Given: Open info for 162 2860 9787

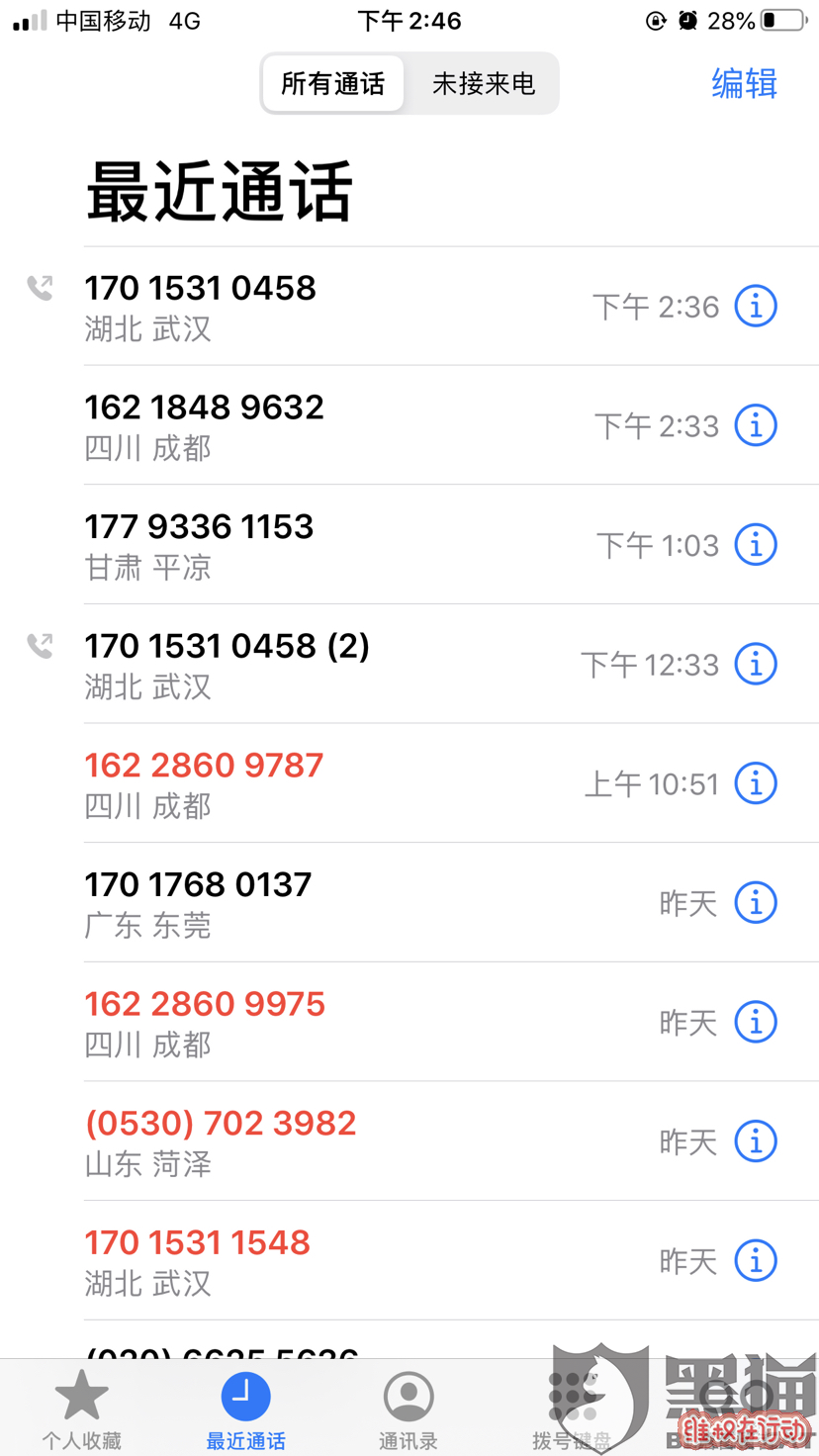Looking at the screenshot, I should click(756, 784).
